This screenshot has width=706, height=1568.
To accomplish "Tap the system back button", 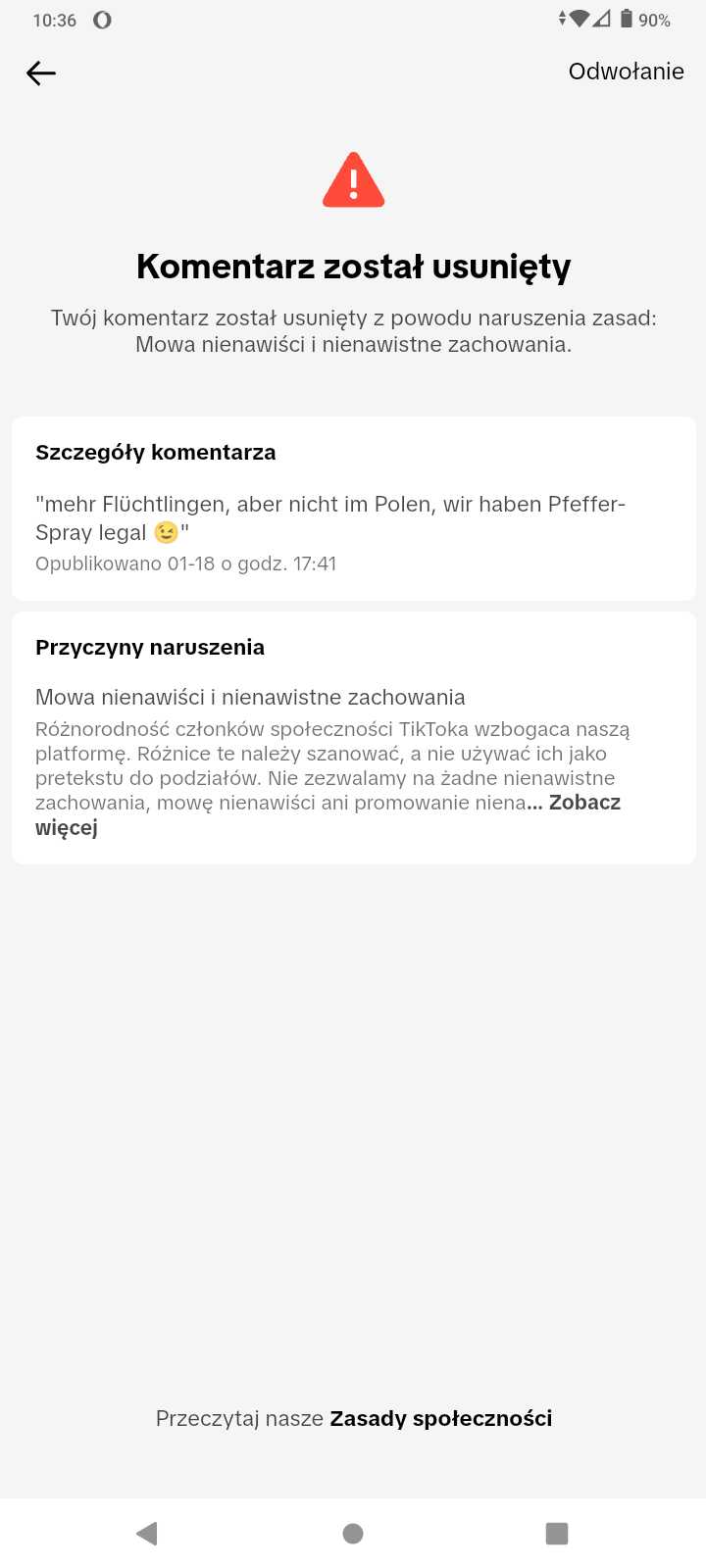I will coord(147,1533).
